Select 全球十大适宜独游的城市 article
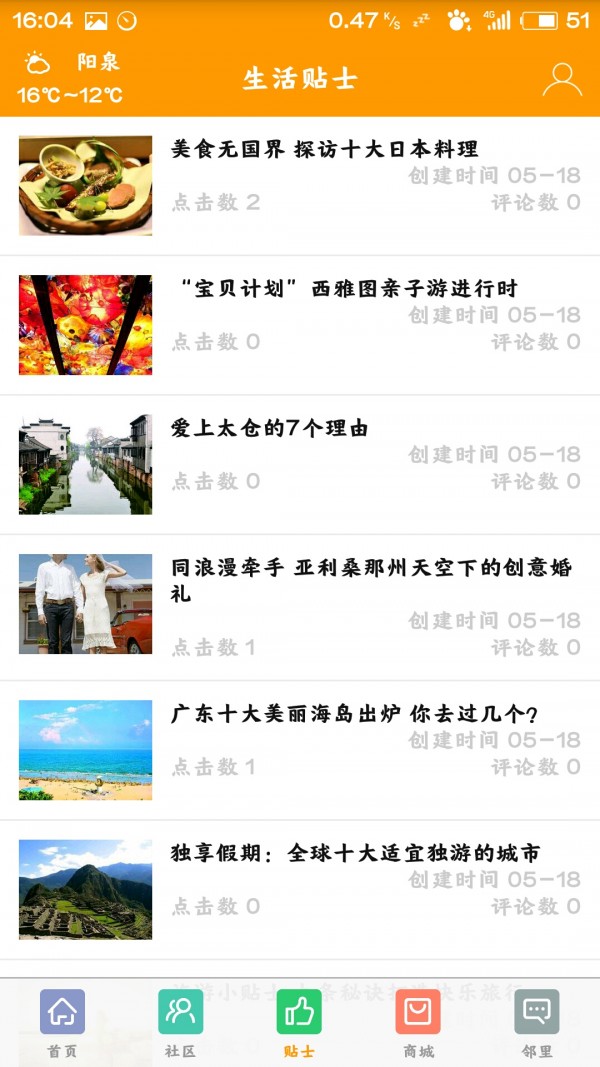Screen dimensions: 600x1067 [x=355, y=854]
